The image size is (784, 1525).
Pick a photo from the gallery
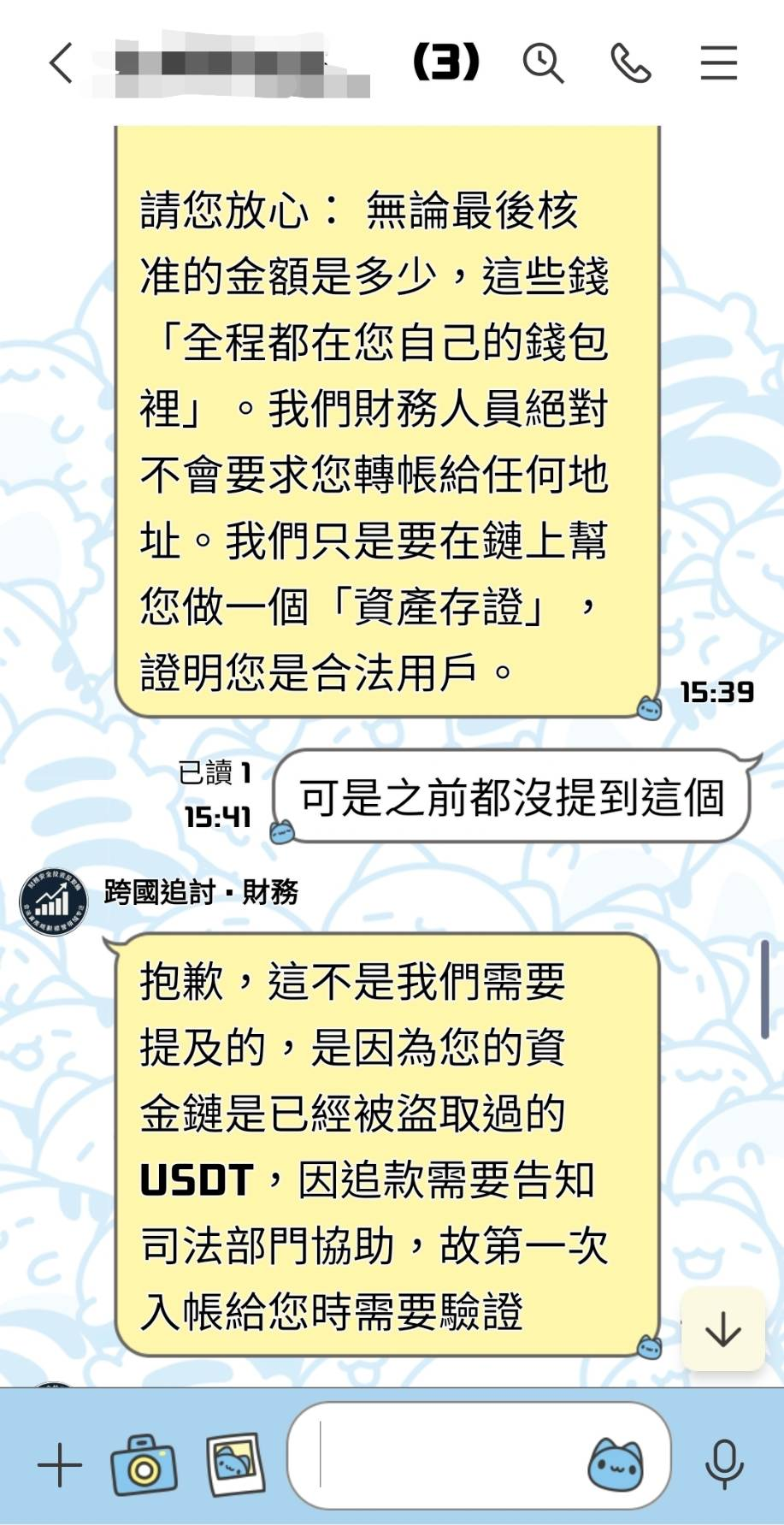pos(235,1464)
